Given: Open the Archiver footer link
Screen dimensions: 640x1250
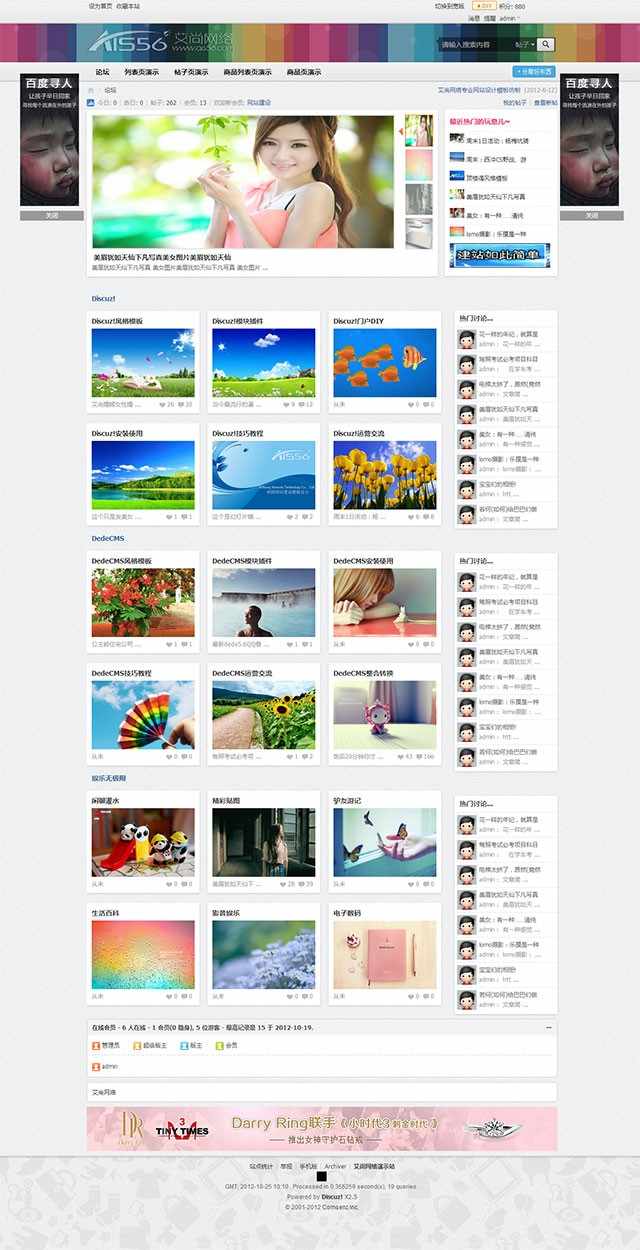Looking at the screenshot, I should click(x=335, y=1166).
